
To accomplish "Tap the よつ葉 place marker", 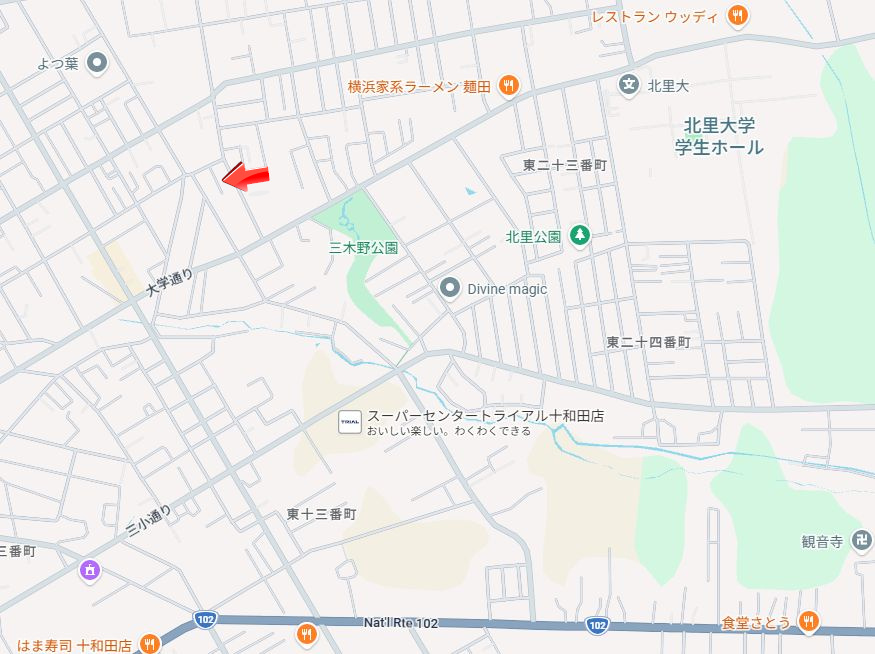I will coord(97,64).
